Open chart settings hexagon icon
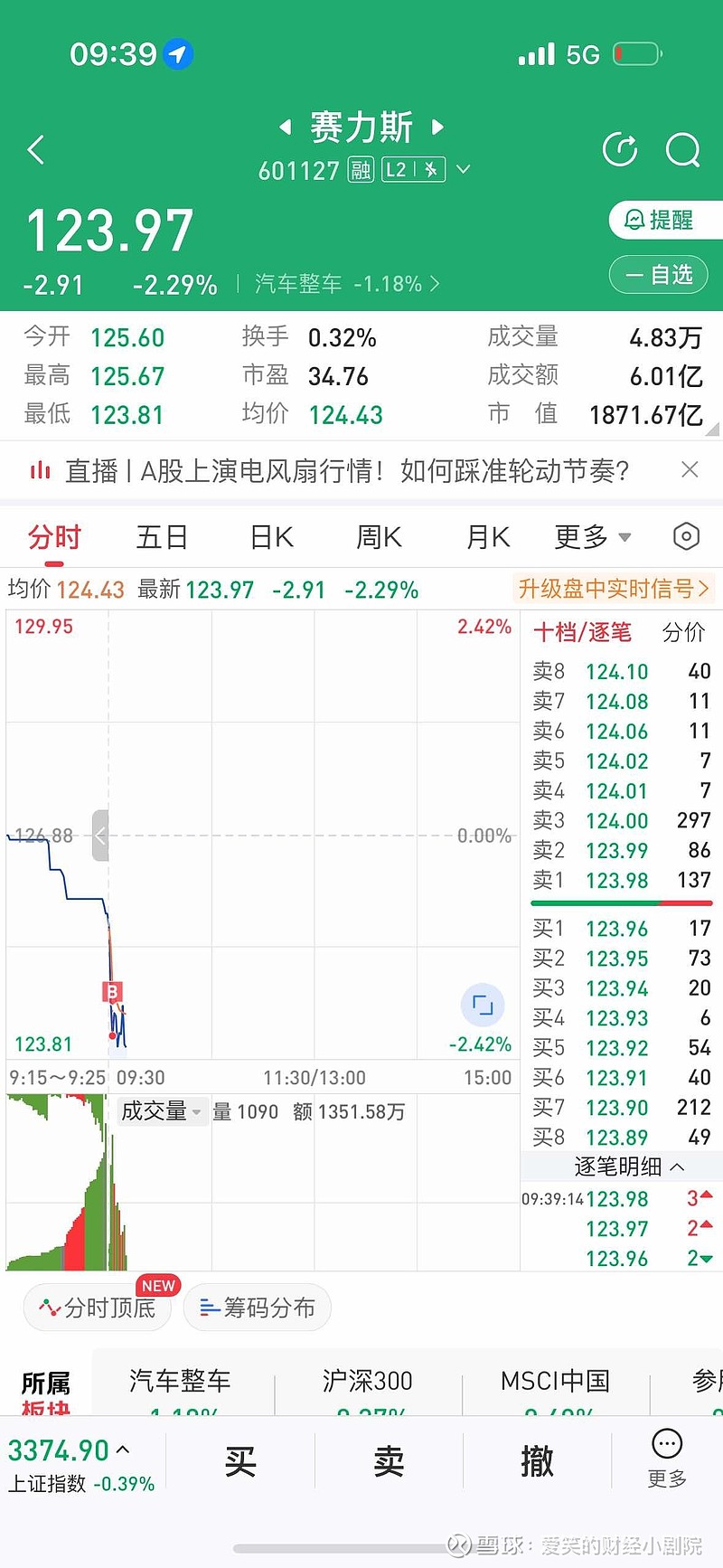 [x=686, y=536]
